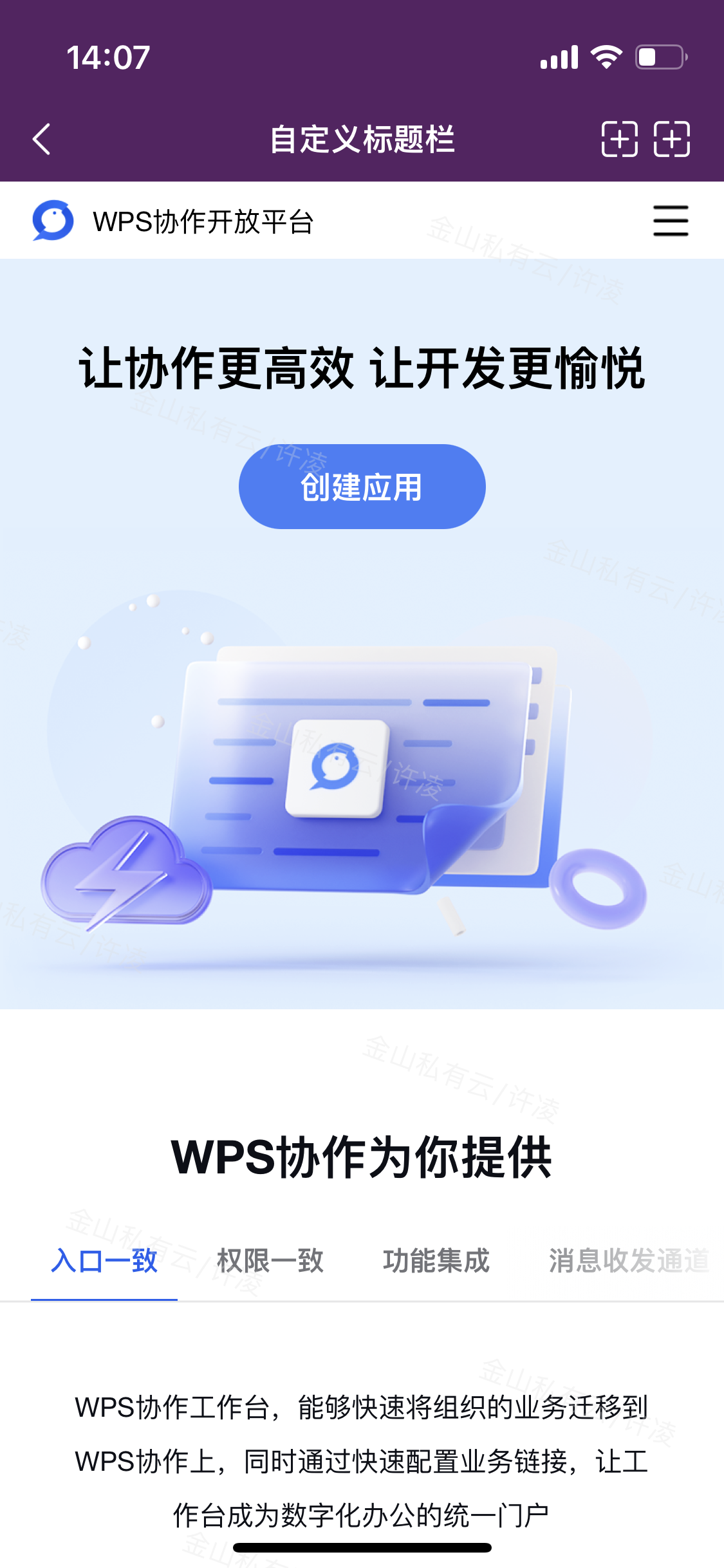Open the 消息收发通道 tab

(628, 1260)
